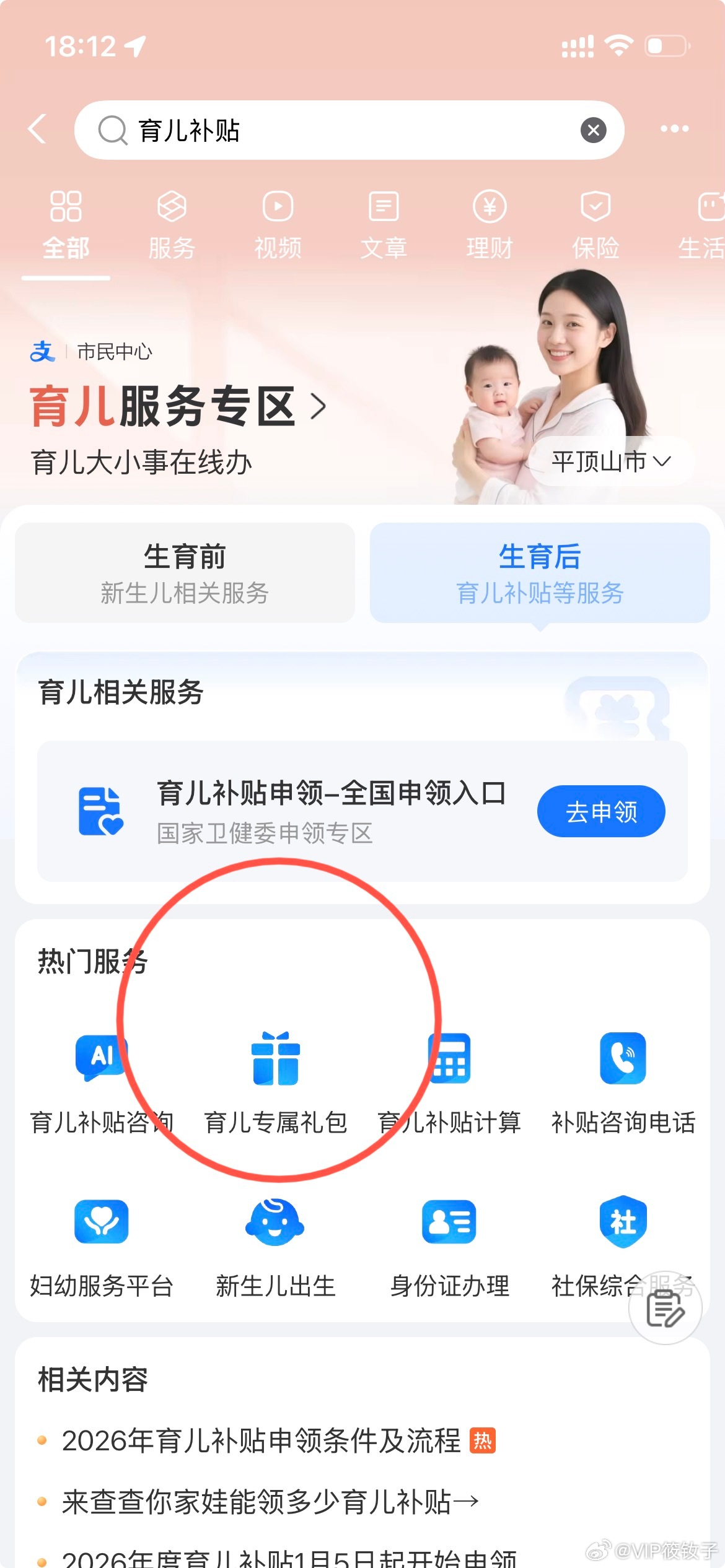Tap 去申领 for 育儿补贴申领
This screenshot has height=1568, width=725.
tap(601, 811)
